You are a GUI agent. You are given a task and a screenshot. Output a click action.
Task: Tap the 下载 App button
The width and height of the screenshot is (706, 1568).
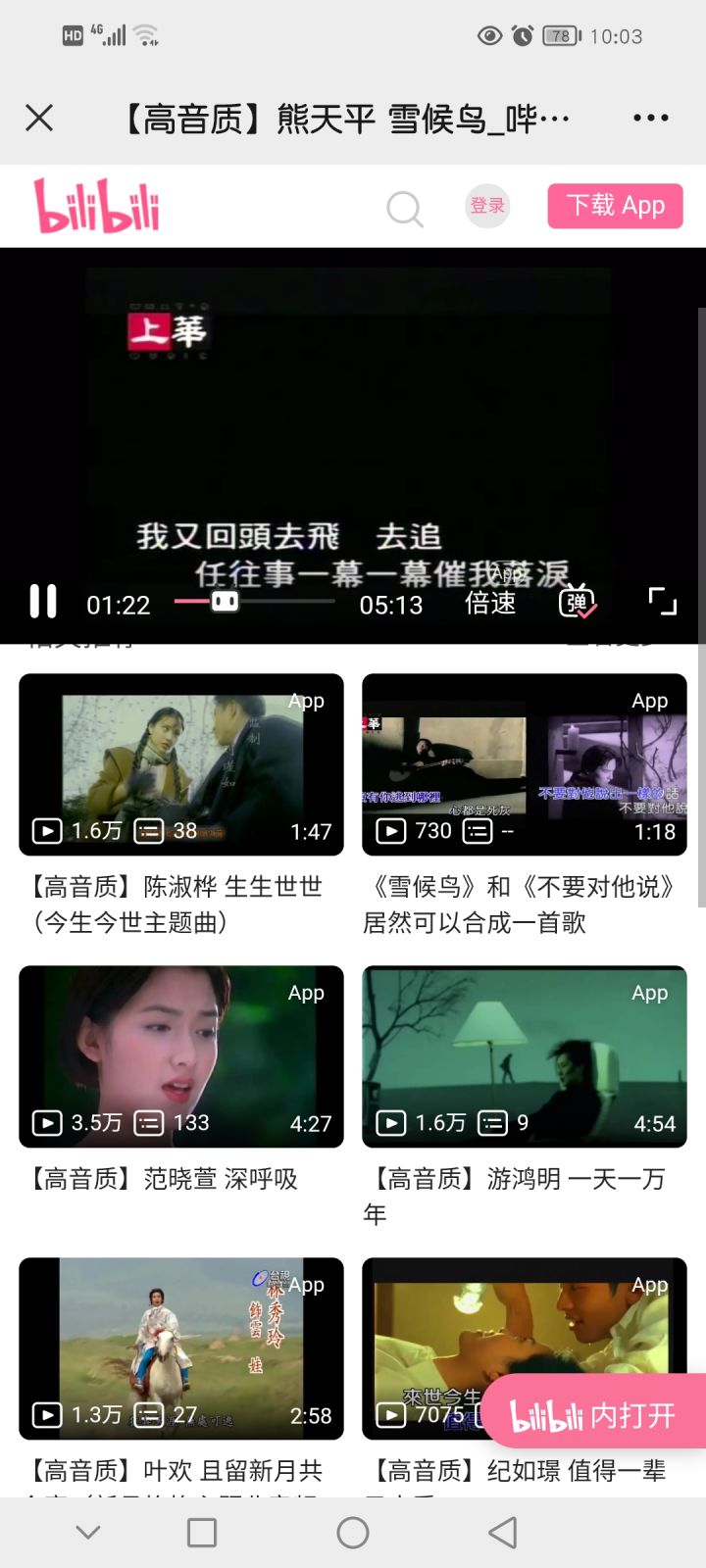coord(615,206)
